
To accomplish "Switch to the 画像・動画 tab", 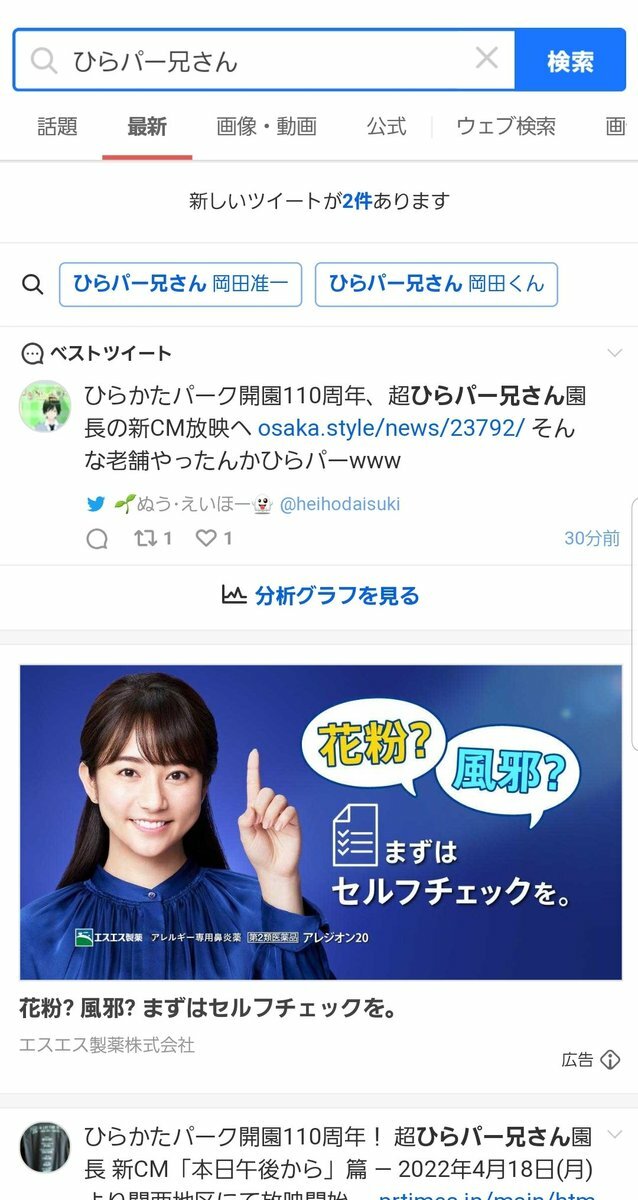I will point(266,127).
